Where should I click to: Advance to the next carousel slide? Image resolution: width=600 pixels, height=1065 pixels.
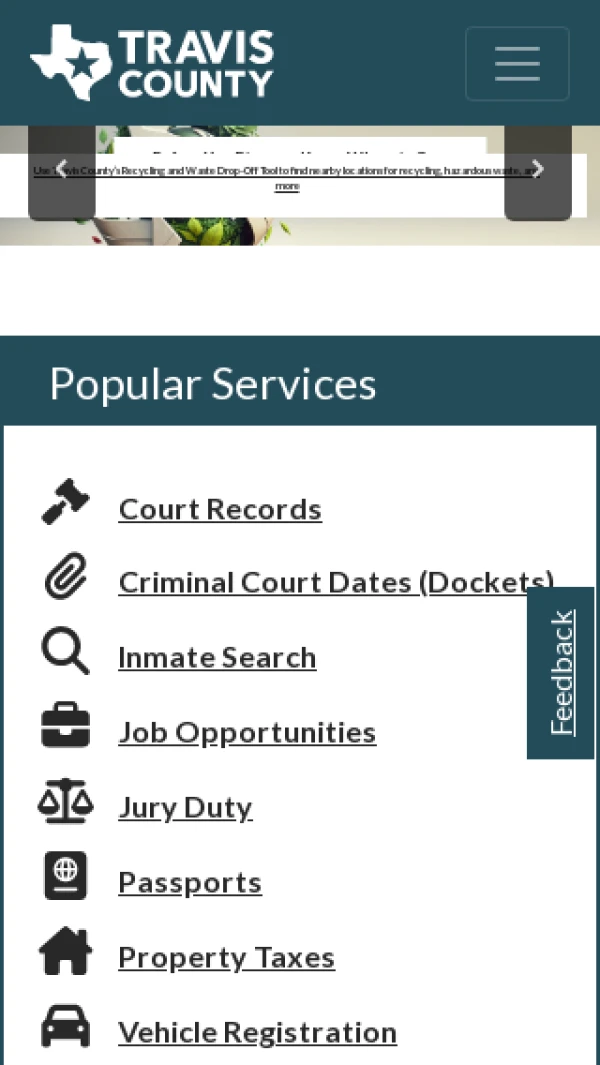537,169
